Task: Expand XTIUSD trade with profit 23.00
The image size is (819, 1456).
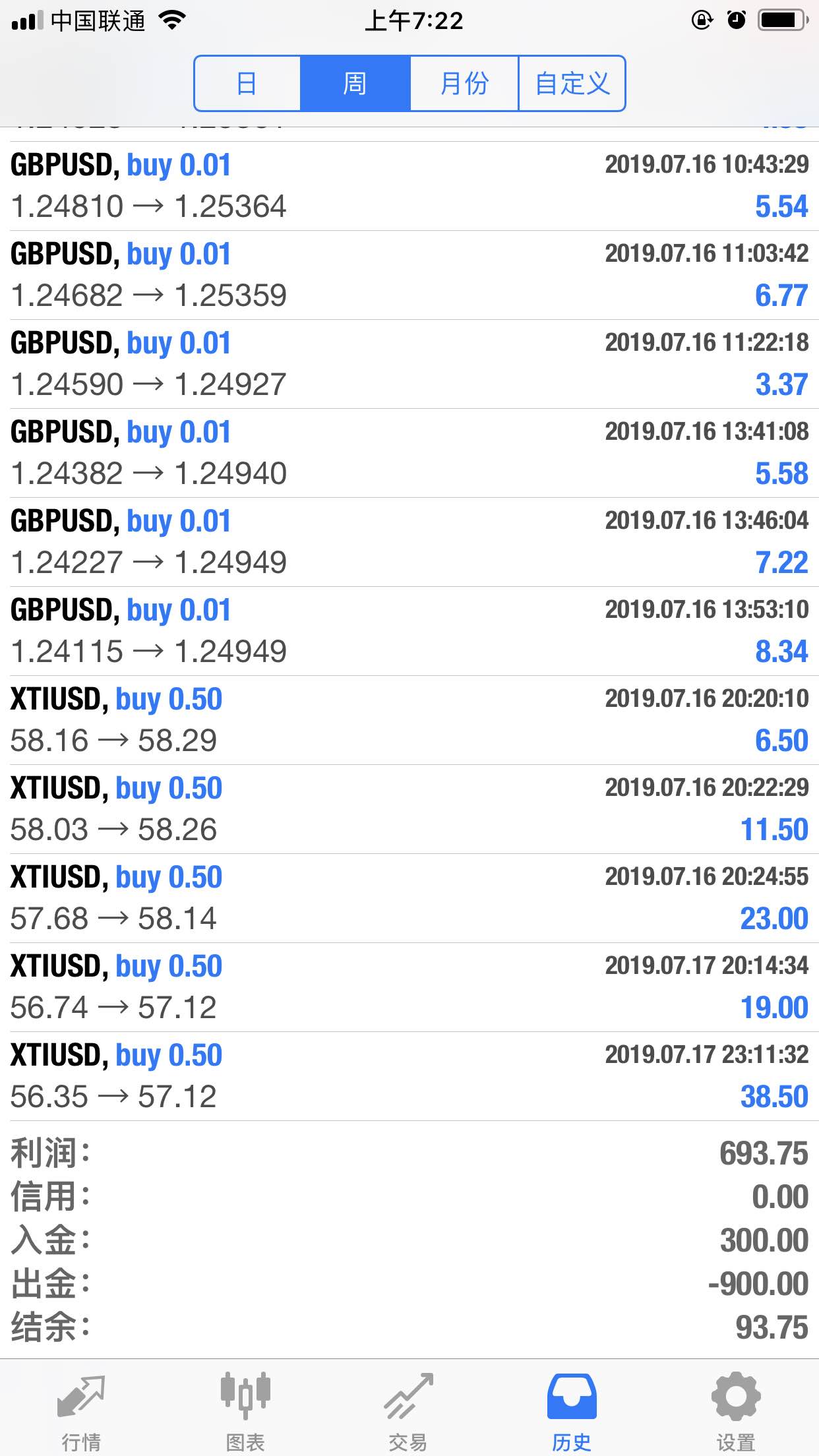Action: coord(409,898)
